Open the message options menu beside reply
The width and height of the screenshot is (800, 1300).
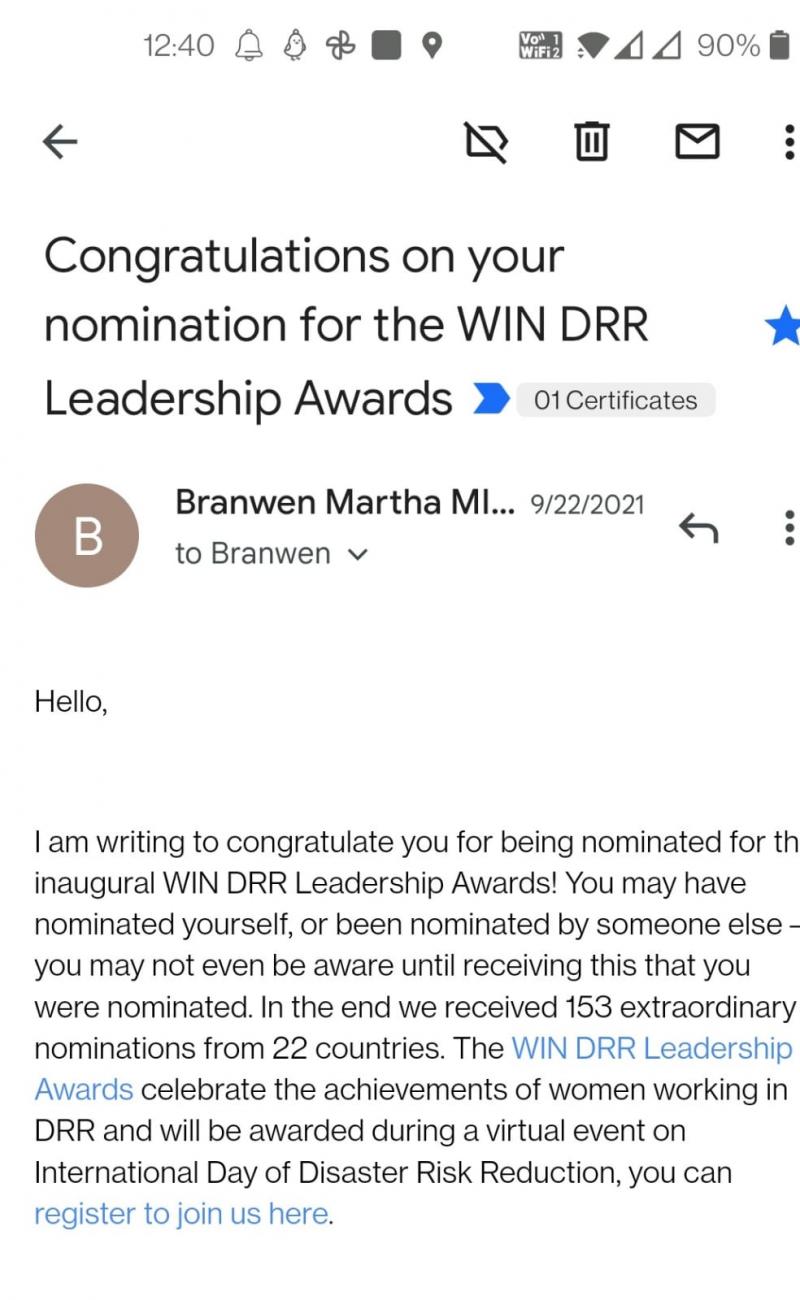click(x=789, y=527)
